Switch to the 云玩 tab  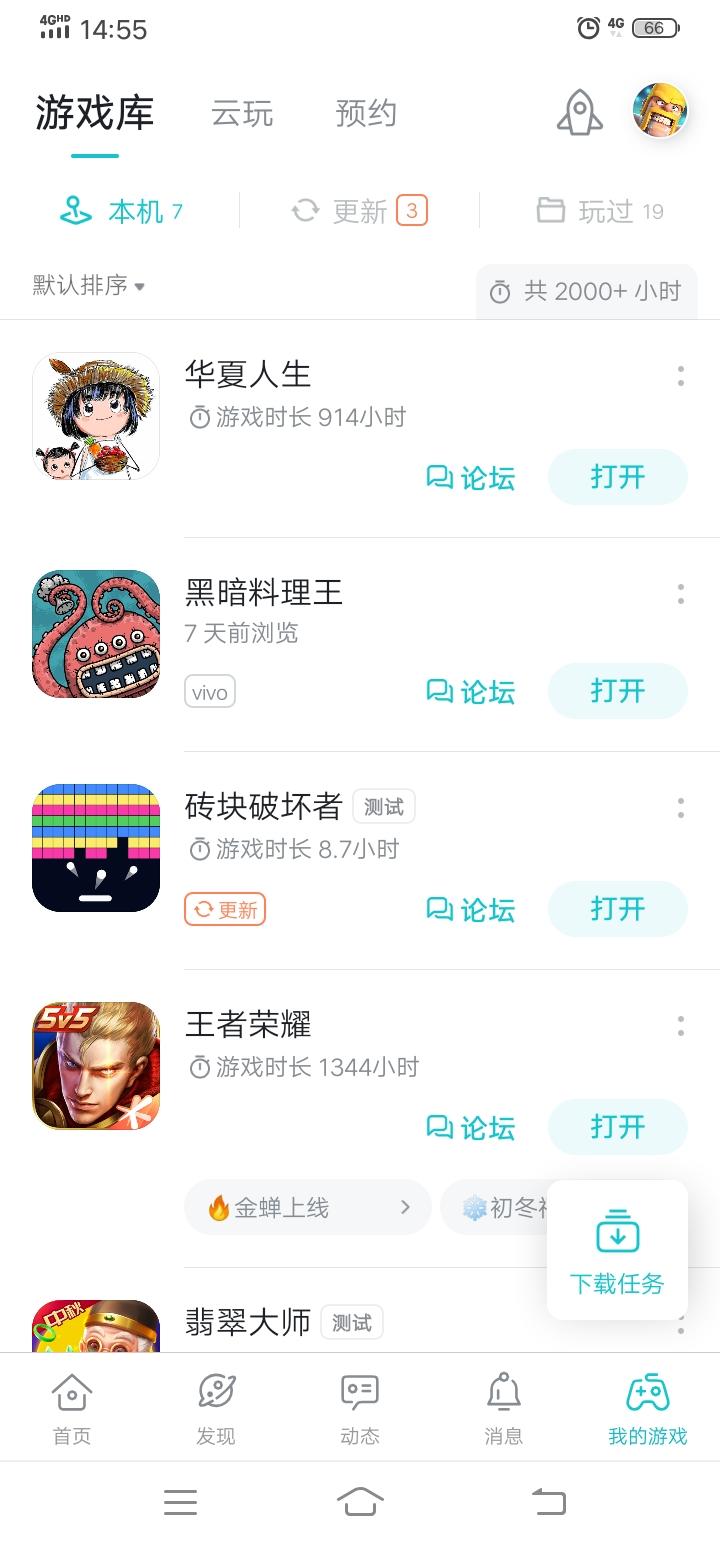click(242, 114)
